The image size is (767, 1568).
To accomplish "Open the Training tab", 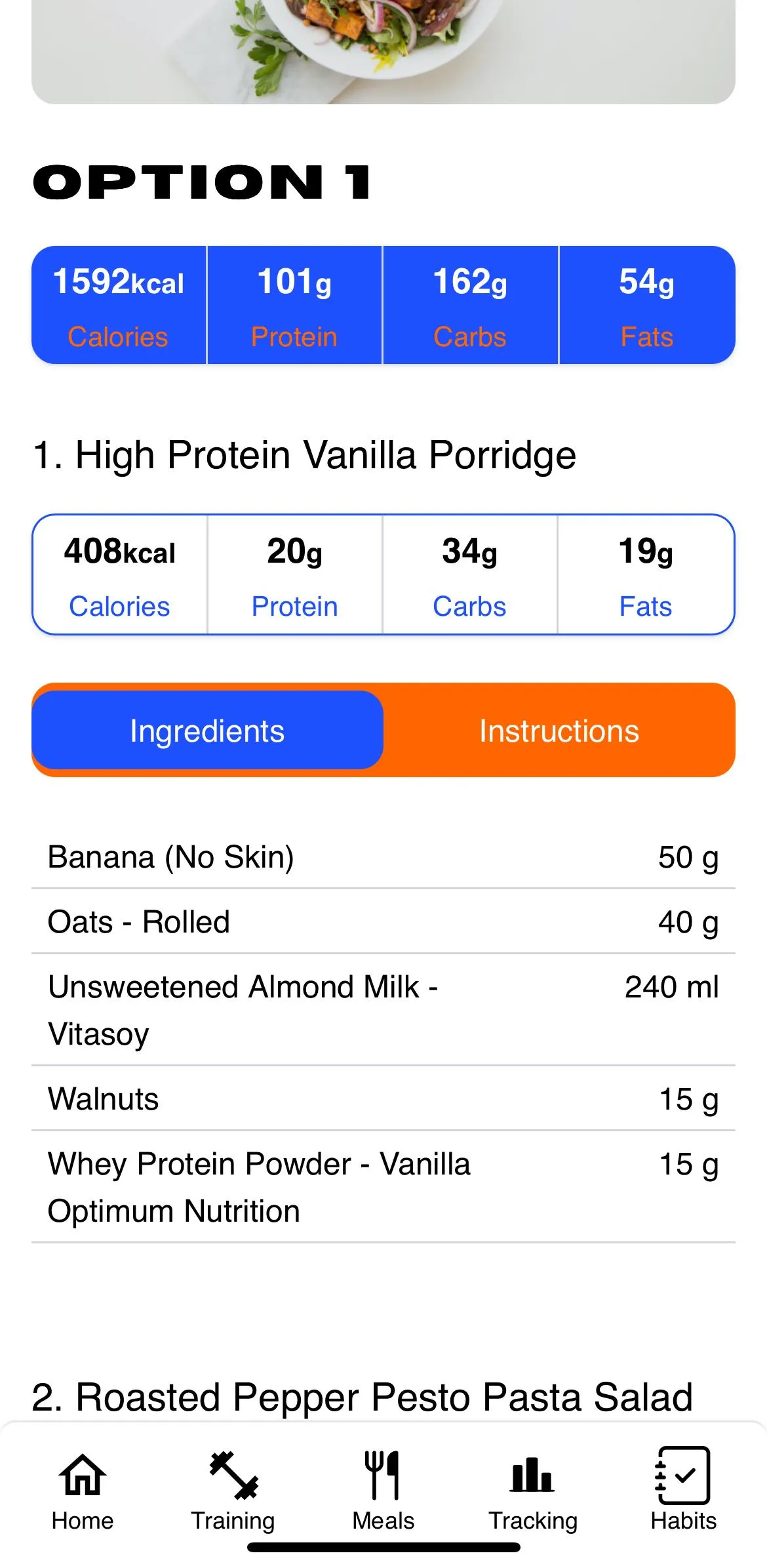I will pos(233,1490).
